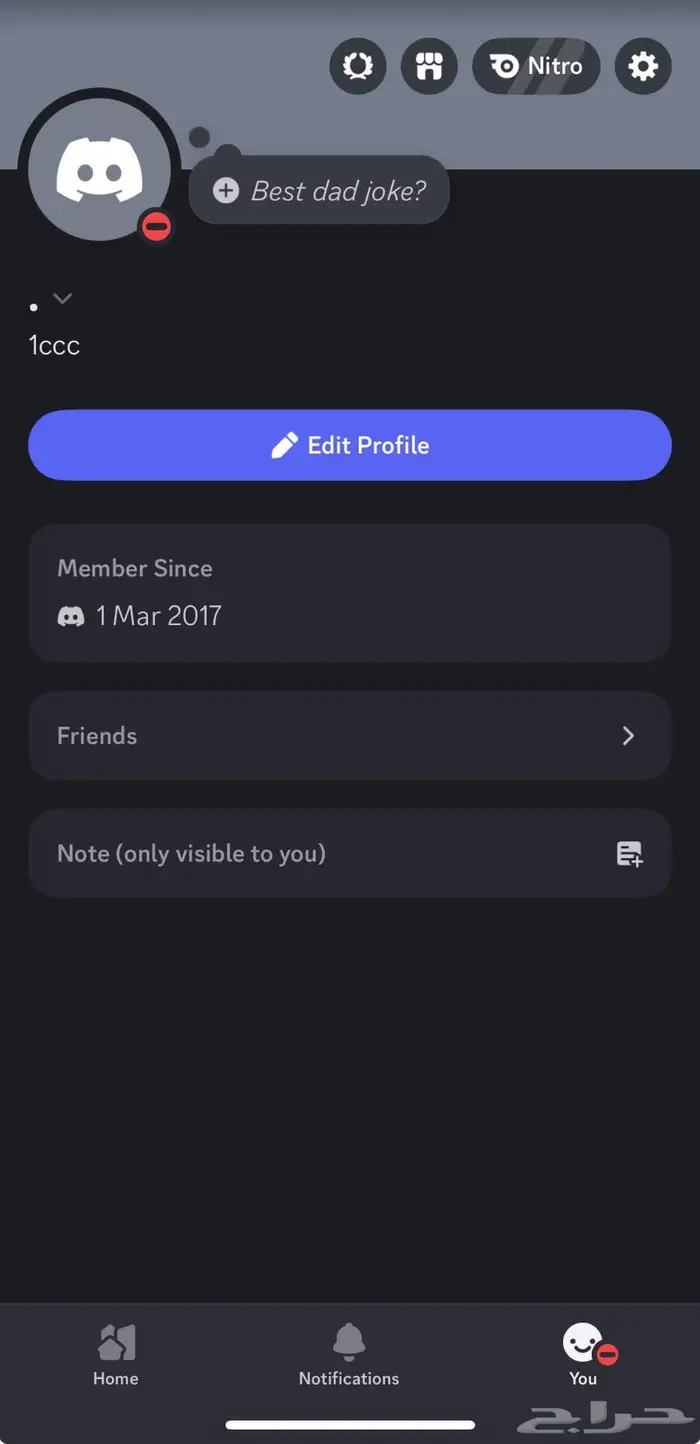This screenshot has width=700, height=1444.
Task: Open the settings gear icon
Action: pyautogui.click(x=642, y=67)
